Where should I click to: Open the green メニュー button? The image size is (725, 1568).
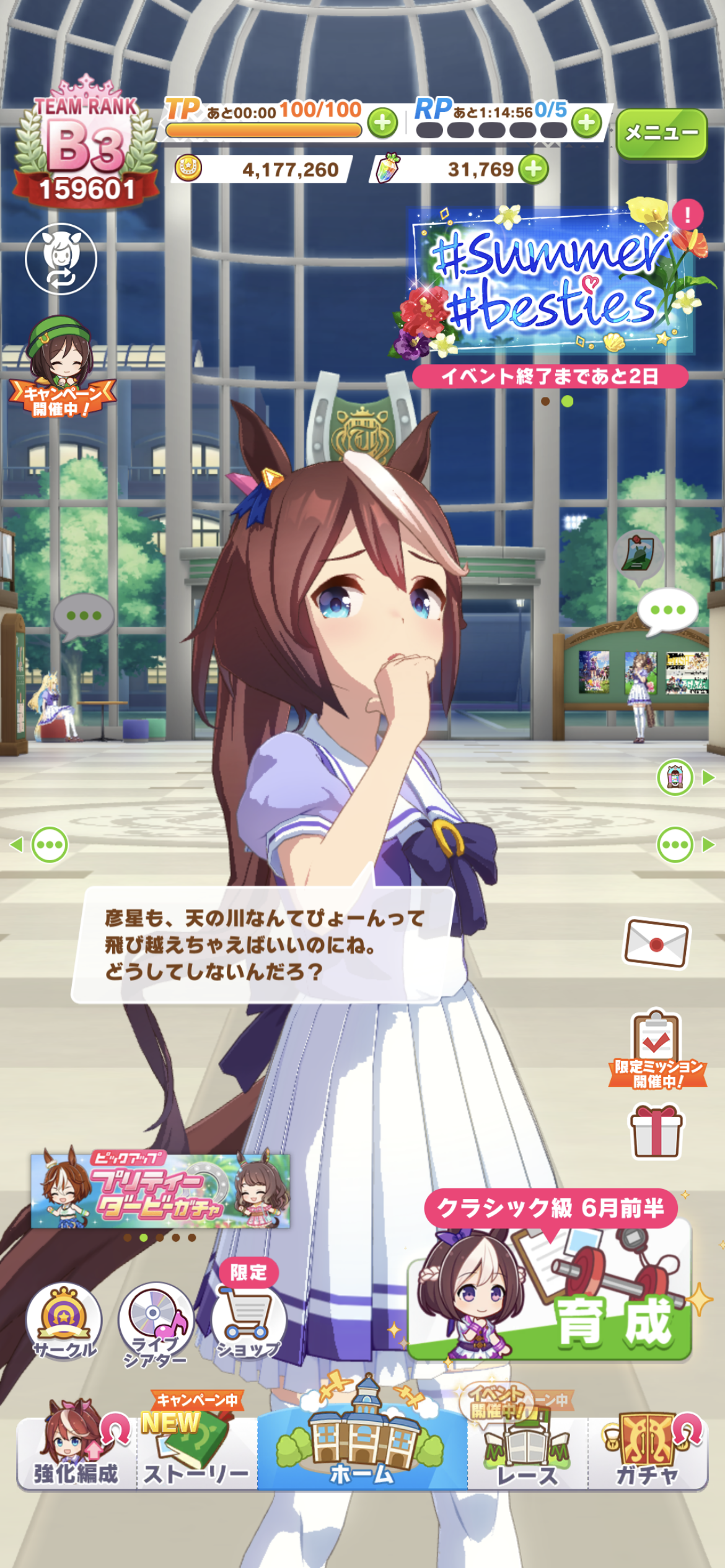(x=661, y=133)
